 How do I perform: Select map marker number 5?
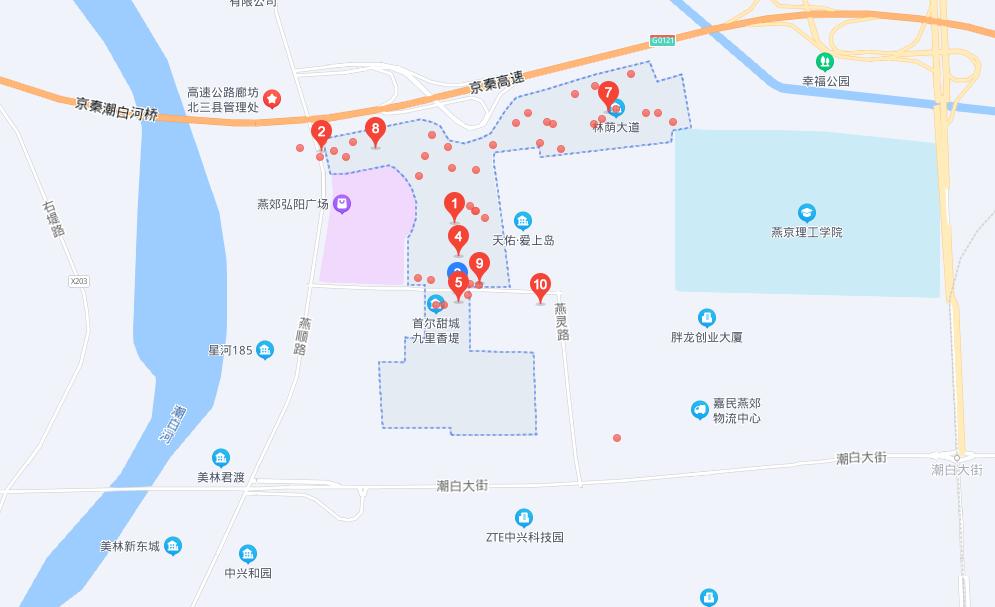(x=459, y=284)
